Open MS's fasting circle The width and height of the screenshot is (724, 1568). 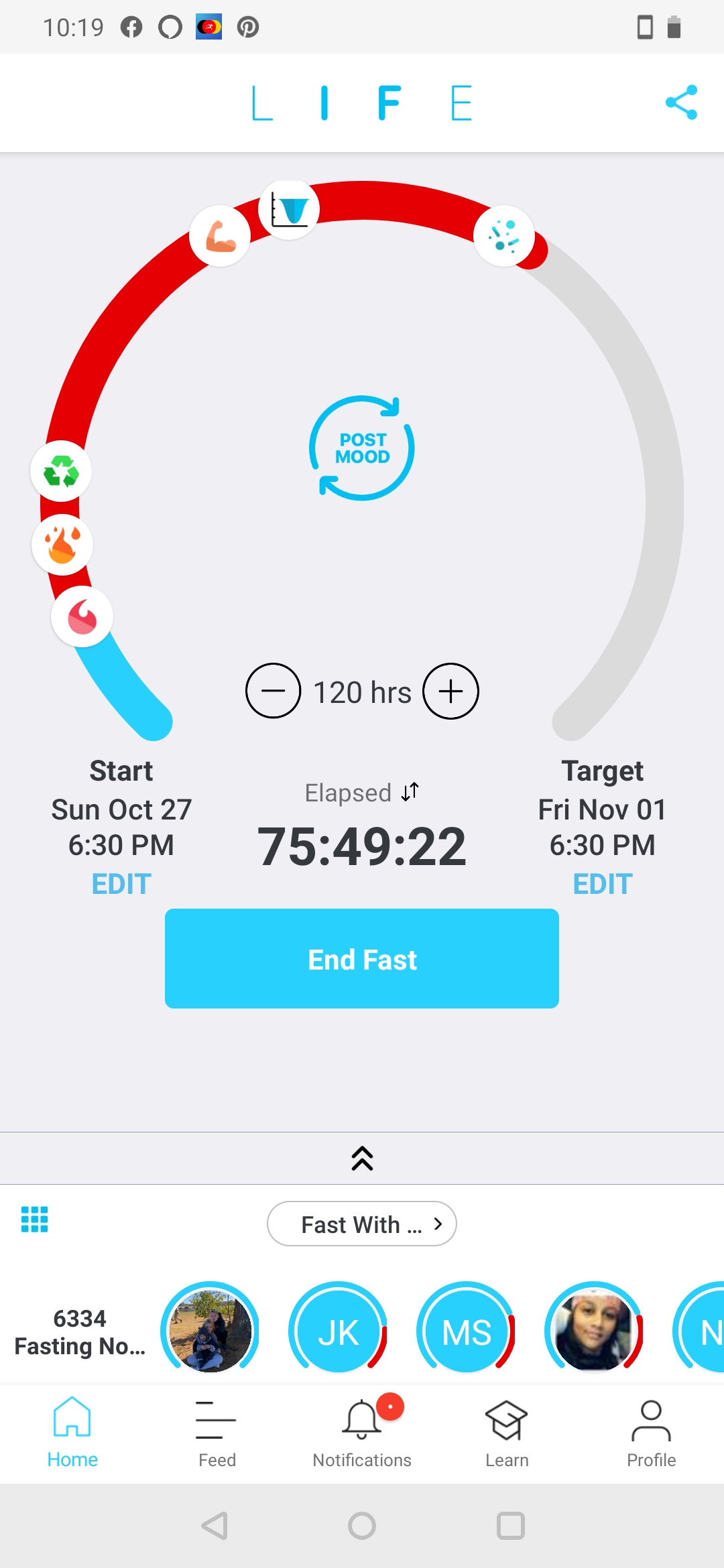point(466,1330)
